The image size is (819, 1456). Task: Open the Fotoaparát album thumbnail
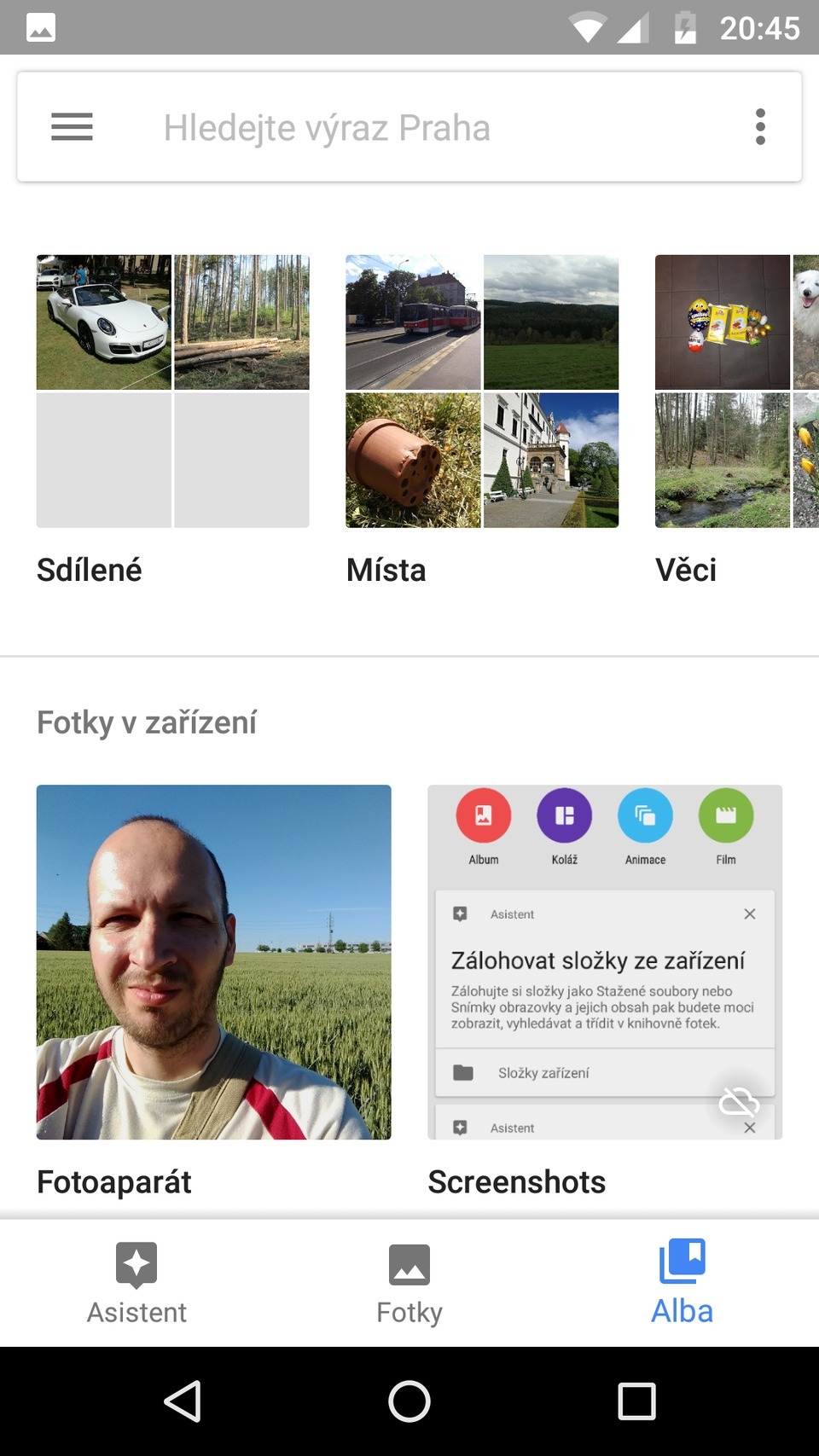pos(213,962)
